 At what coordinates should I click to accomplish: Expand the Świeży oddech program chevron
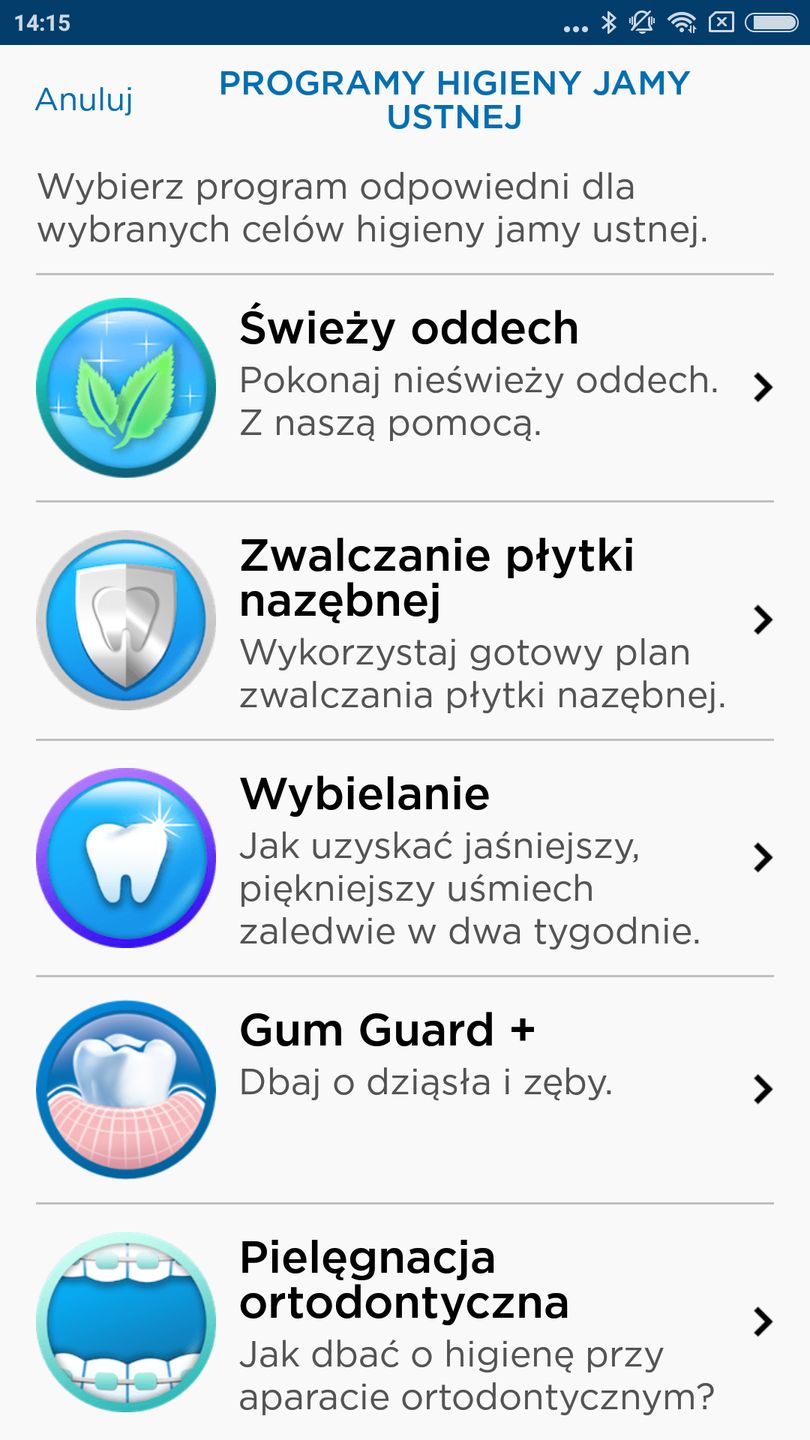click(763, 387)
